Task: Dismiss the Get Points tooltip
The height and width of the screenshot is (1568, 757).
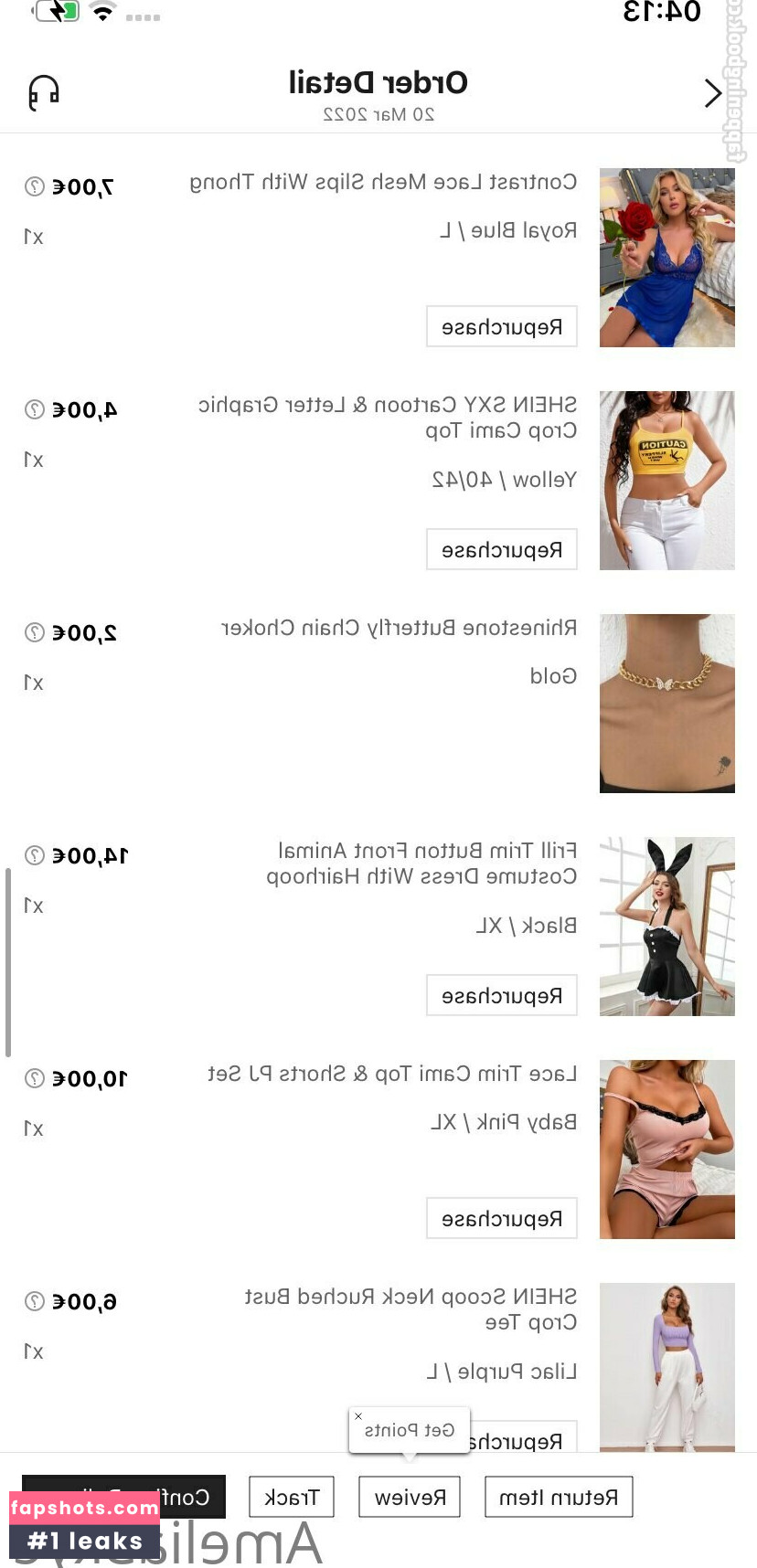Action: pos(358,1416)
